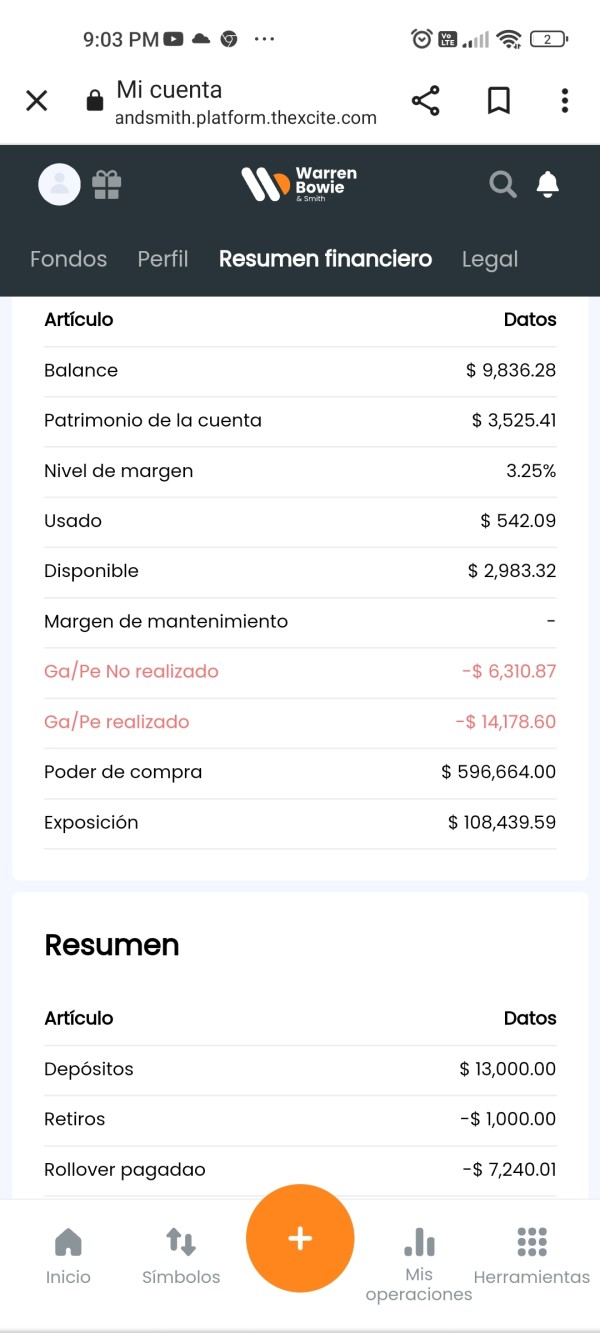Open the browser overflow menu
The height and width of the screenshot is (1333, 600).
tap(565, 100)
